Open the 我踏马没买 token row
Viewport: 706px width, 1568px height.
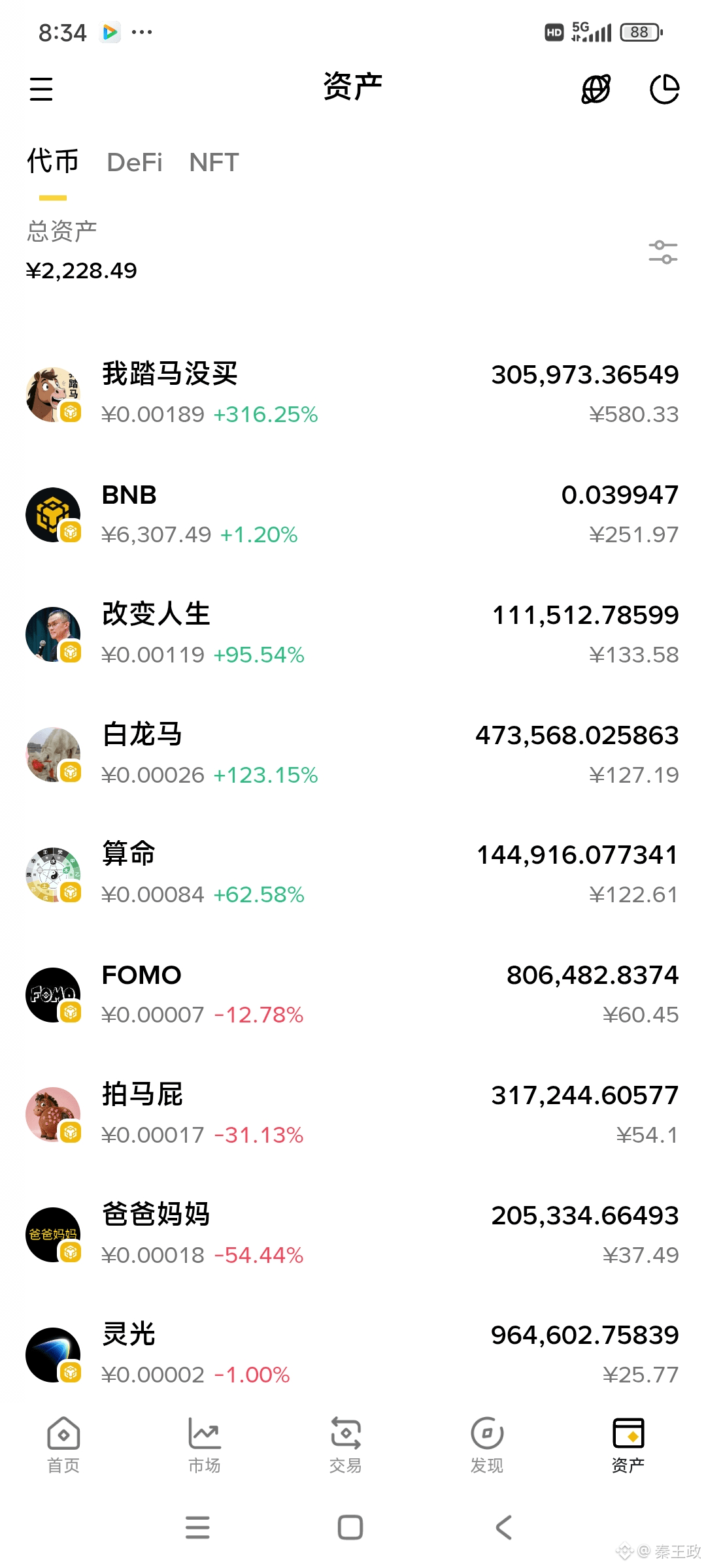click(353, 394)
